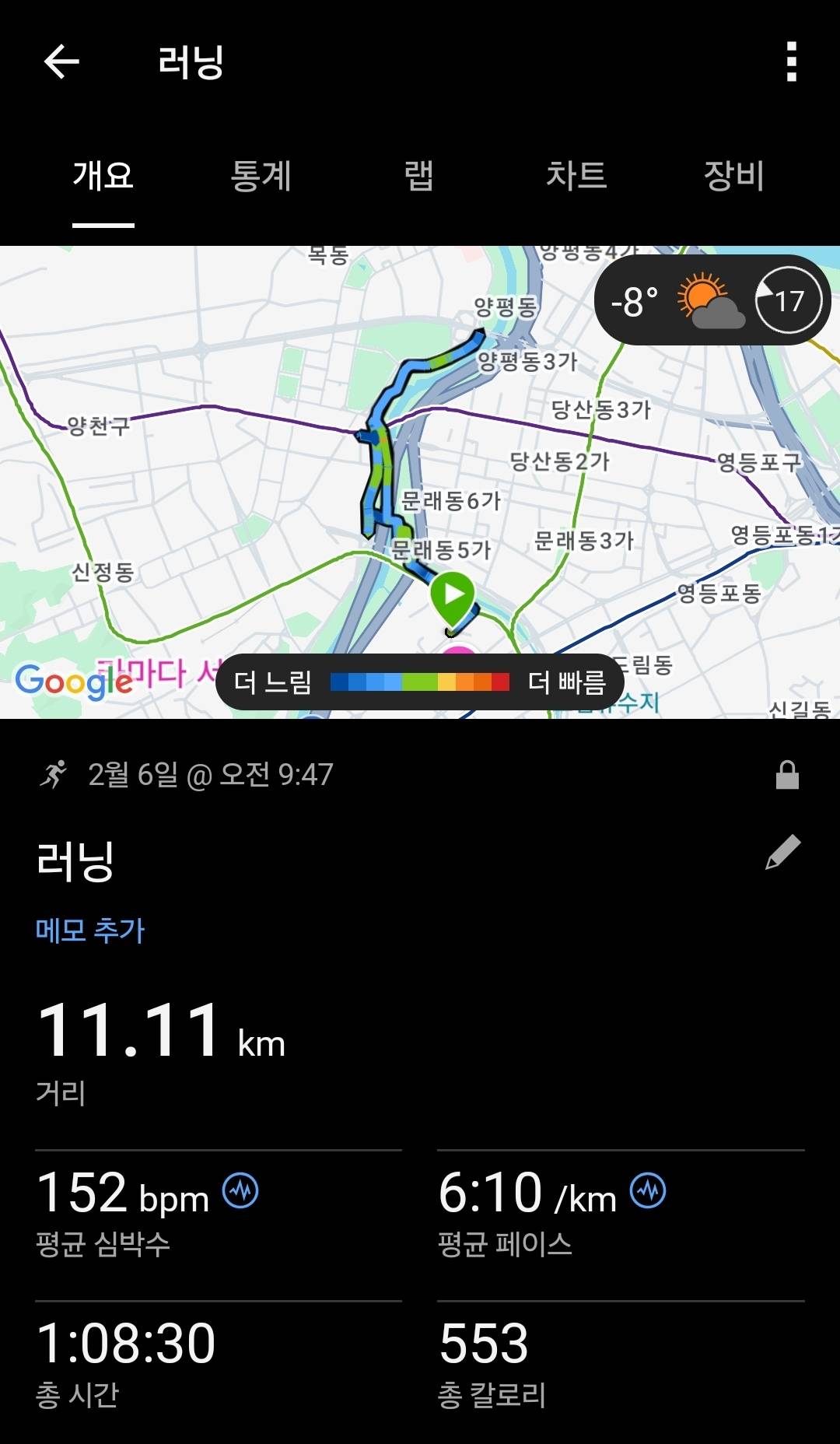The width and height of the screenshot is (840, 1444).
Task: Tap the lock privacy icon
Action: 787,775
